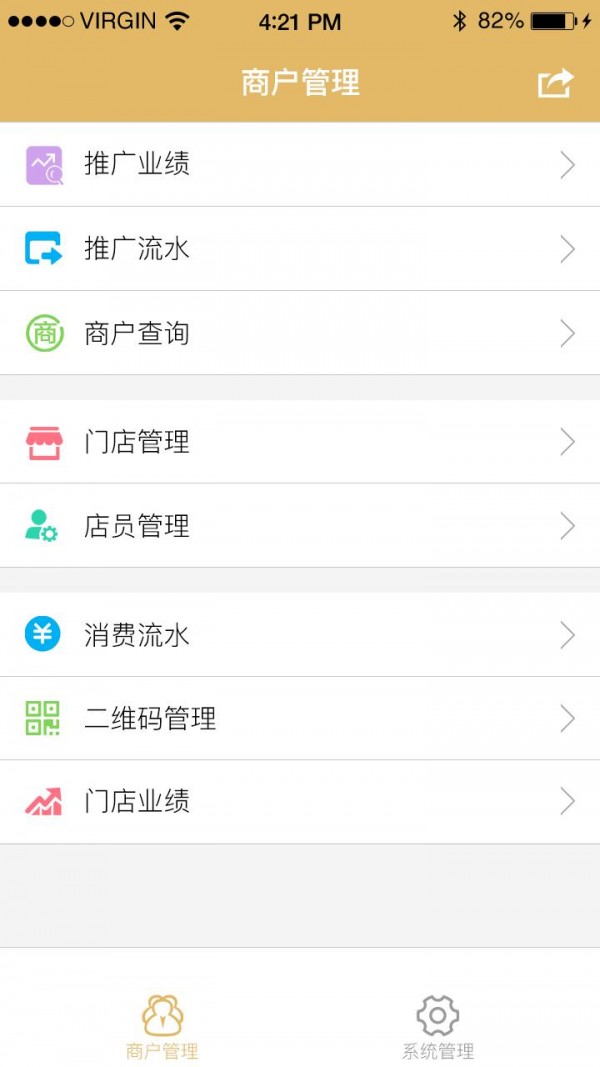600x1067 pixels.
Task: Open 推广流水 from the list
Action: (x=300, y=249)
